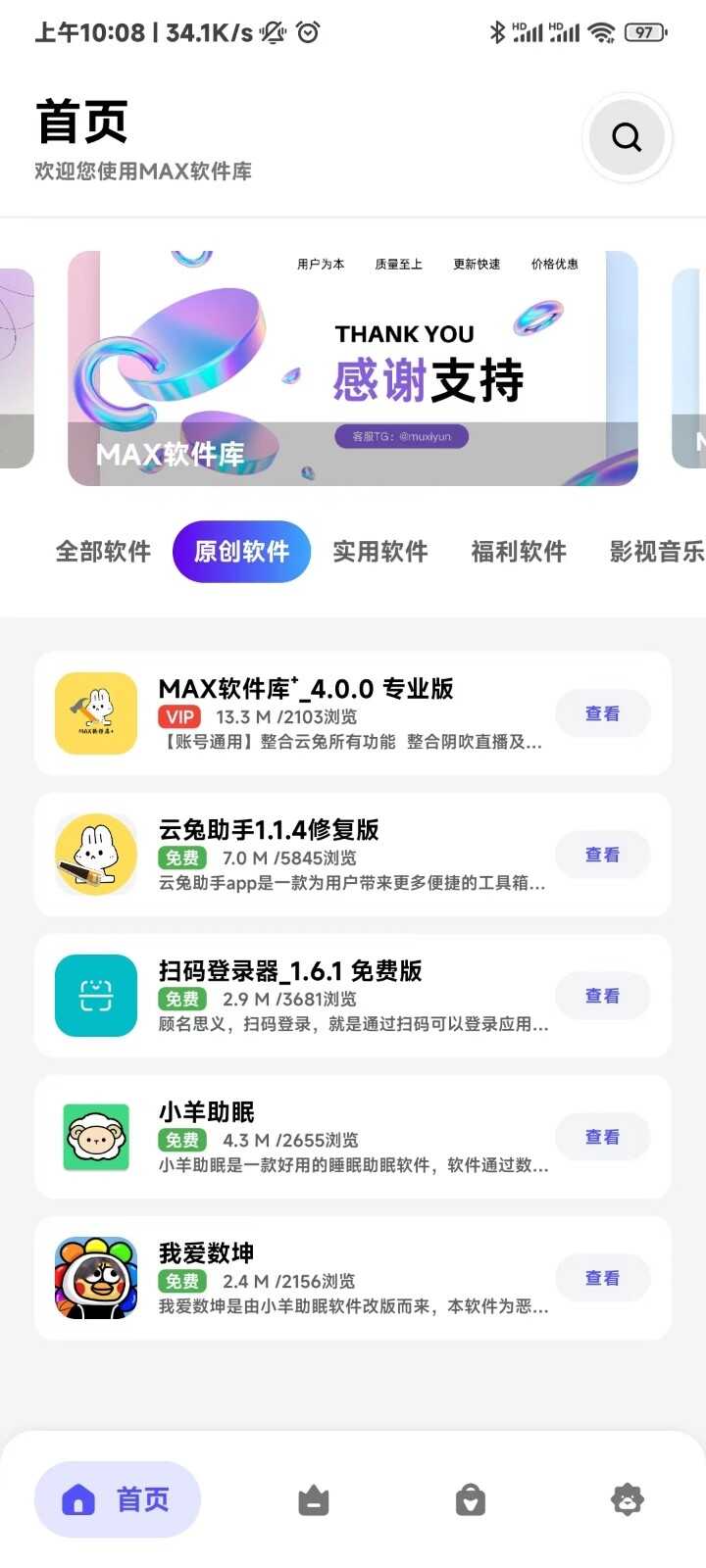The image size is (706, 1568).
Task: Open the search icon on the homepage
Action: pos(627,137)
